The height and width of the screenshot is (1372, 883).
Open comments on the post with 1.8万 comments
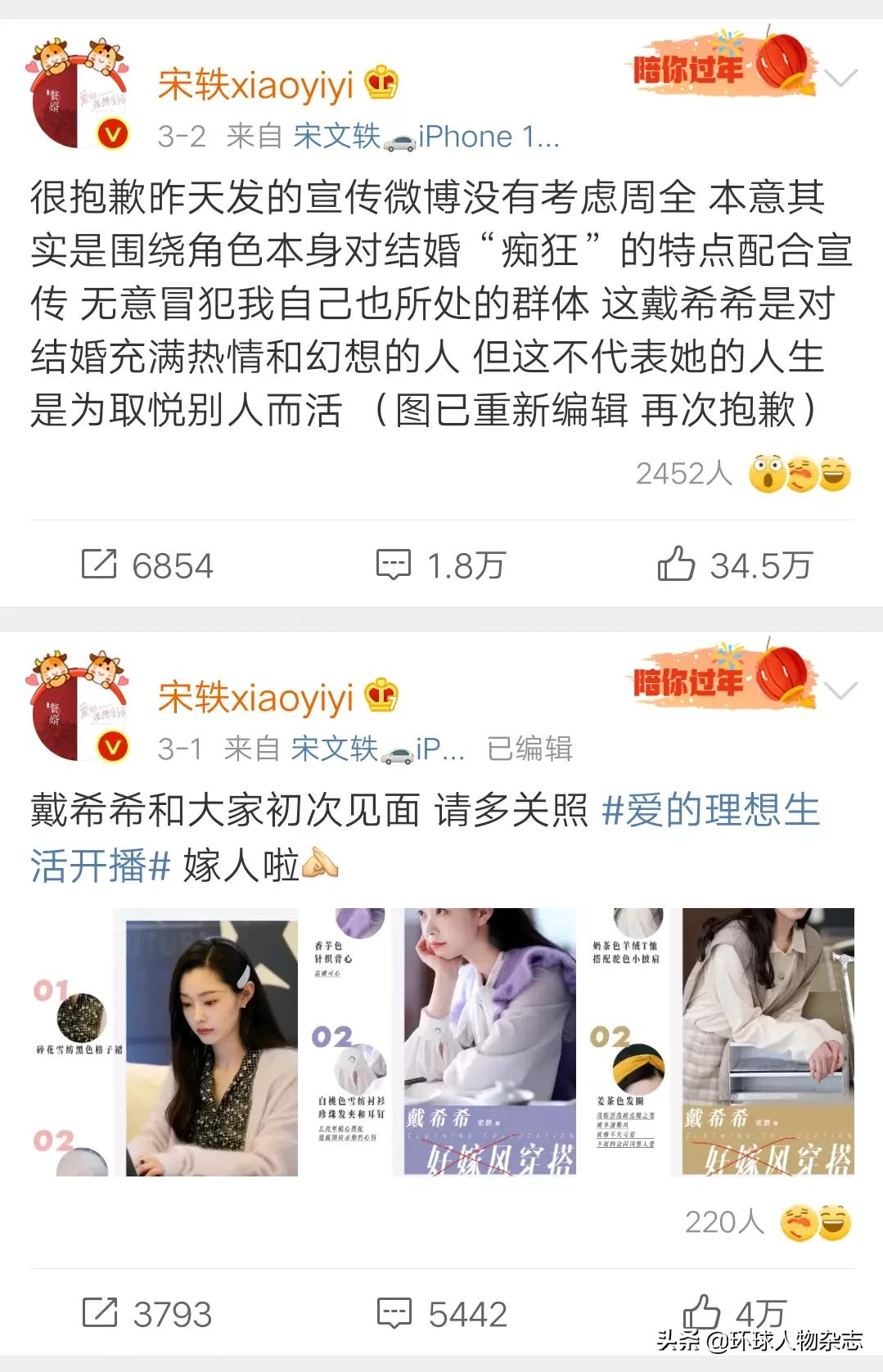440,565
